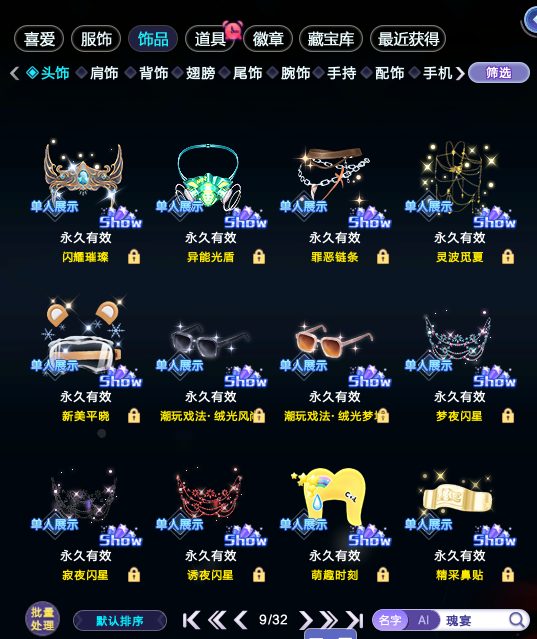The width and height of the screenshot is (537, 639).
Task: Switch to the 徽章 tab
Action: click(268, 39)
